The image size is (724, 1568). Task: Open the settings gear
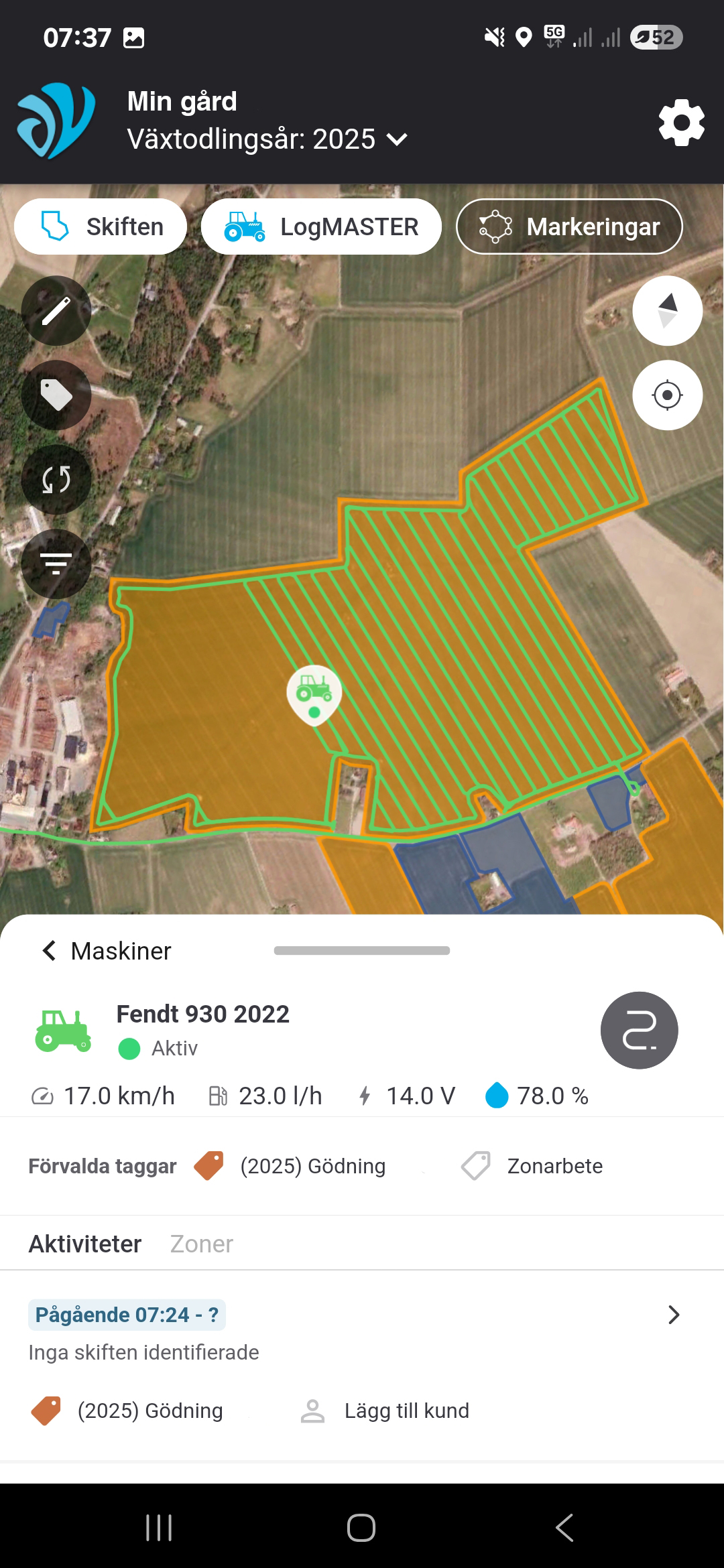[x=681, y=123]
